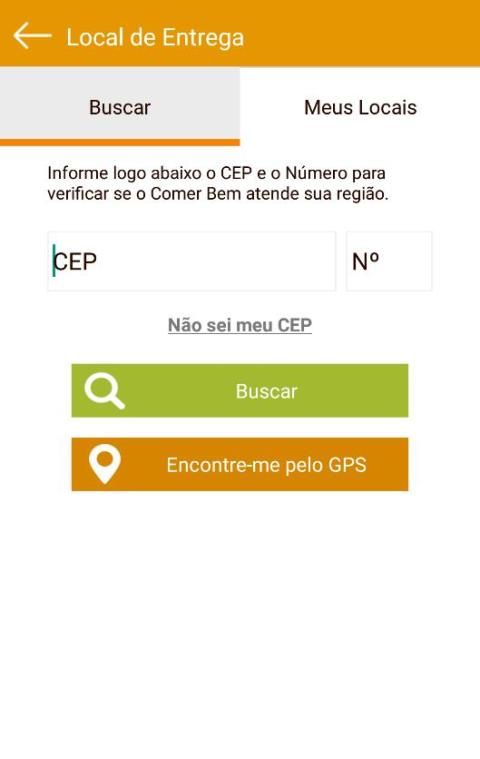
Task: Tap the Nº number field
Action: [389, 261]
